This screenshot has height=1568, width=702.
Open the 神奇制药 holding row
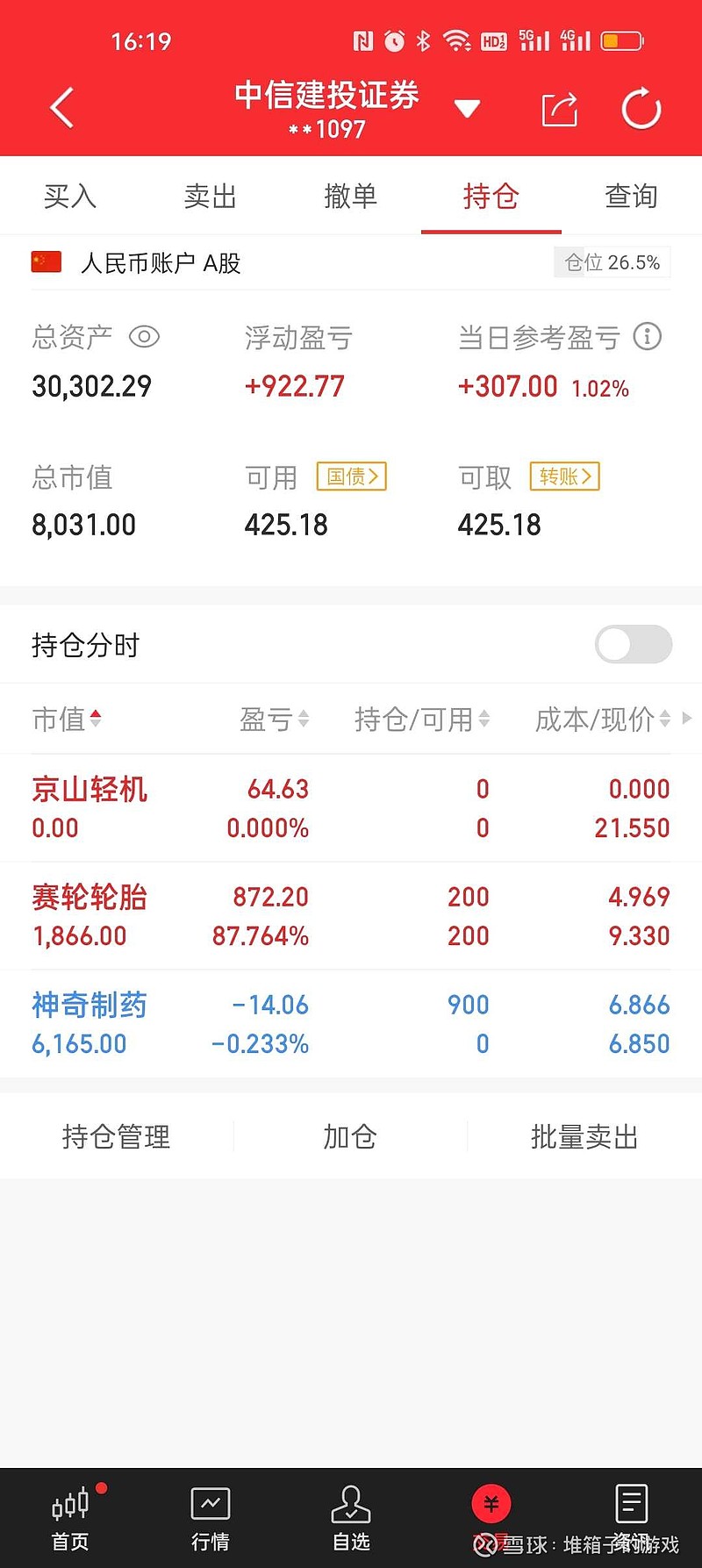click(x=351, y=1024)
